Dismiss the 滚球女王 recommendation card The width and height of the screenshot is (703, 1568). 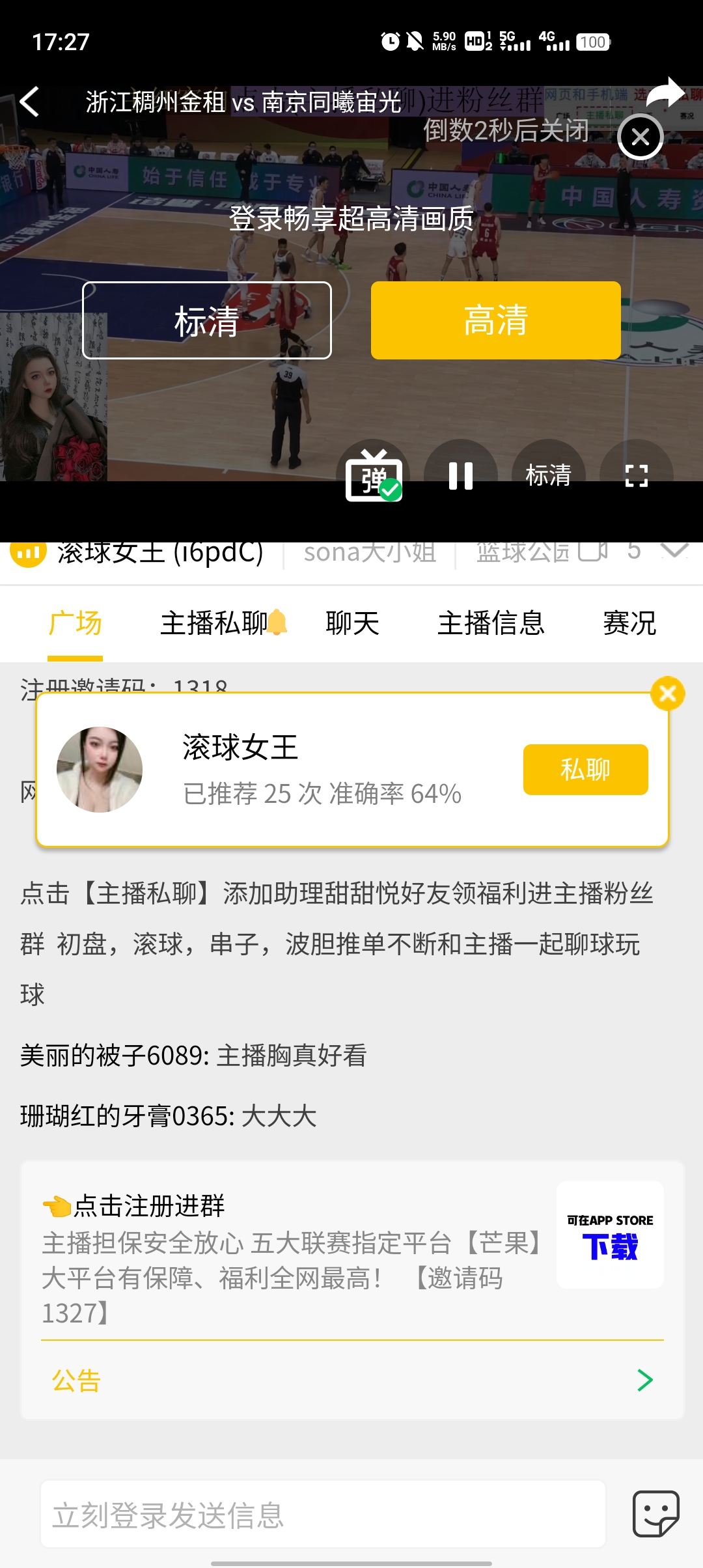click(x=667, y=693)
